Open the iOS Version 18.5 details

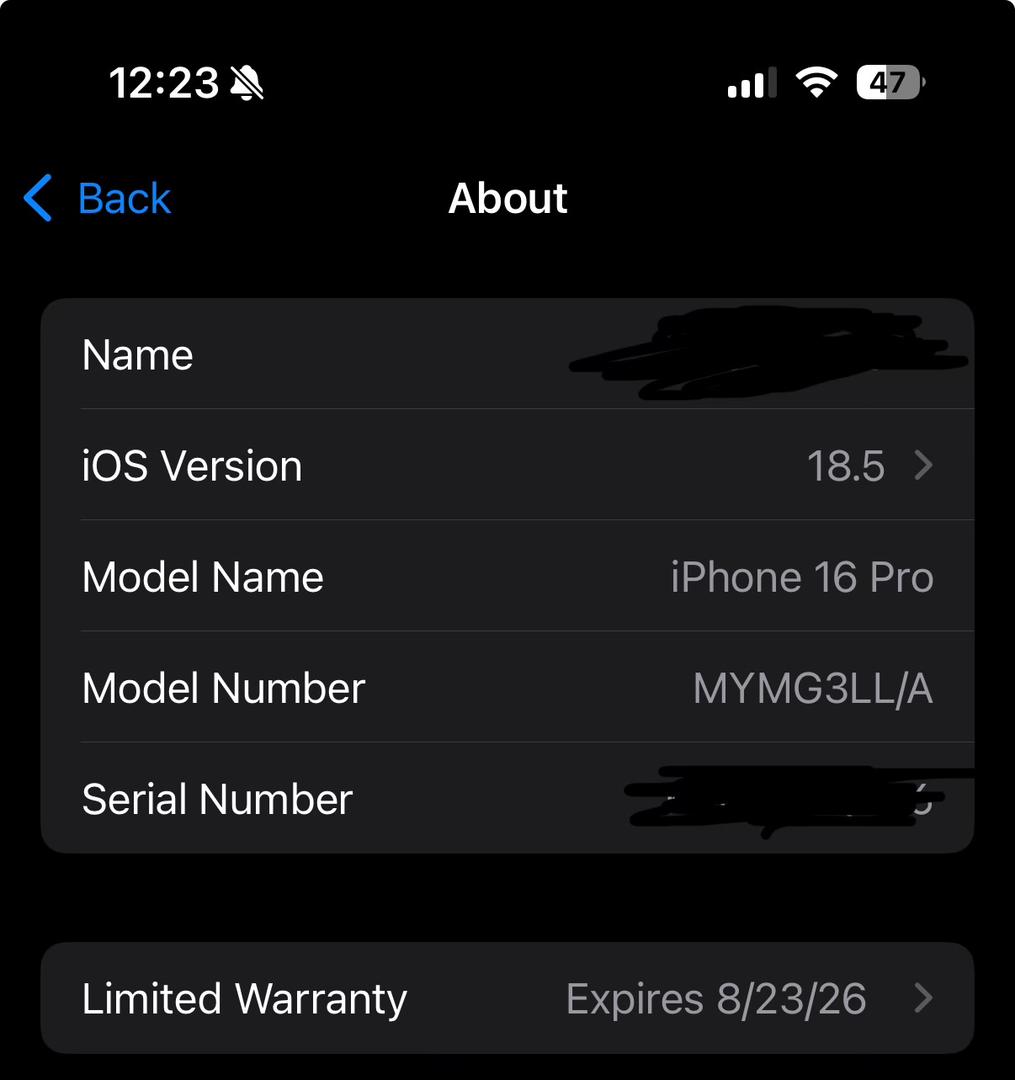pos(507,466)
